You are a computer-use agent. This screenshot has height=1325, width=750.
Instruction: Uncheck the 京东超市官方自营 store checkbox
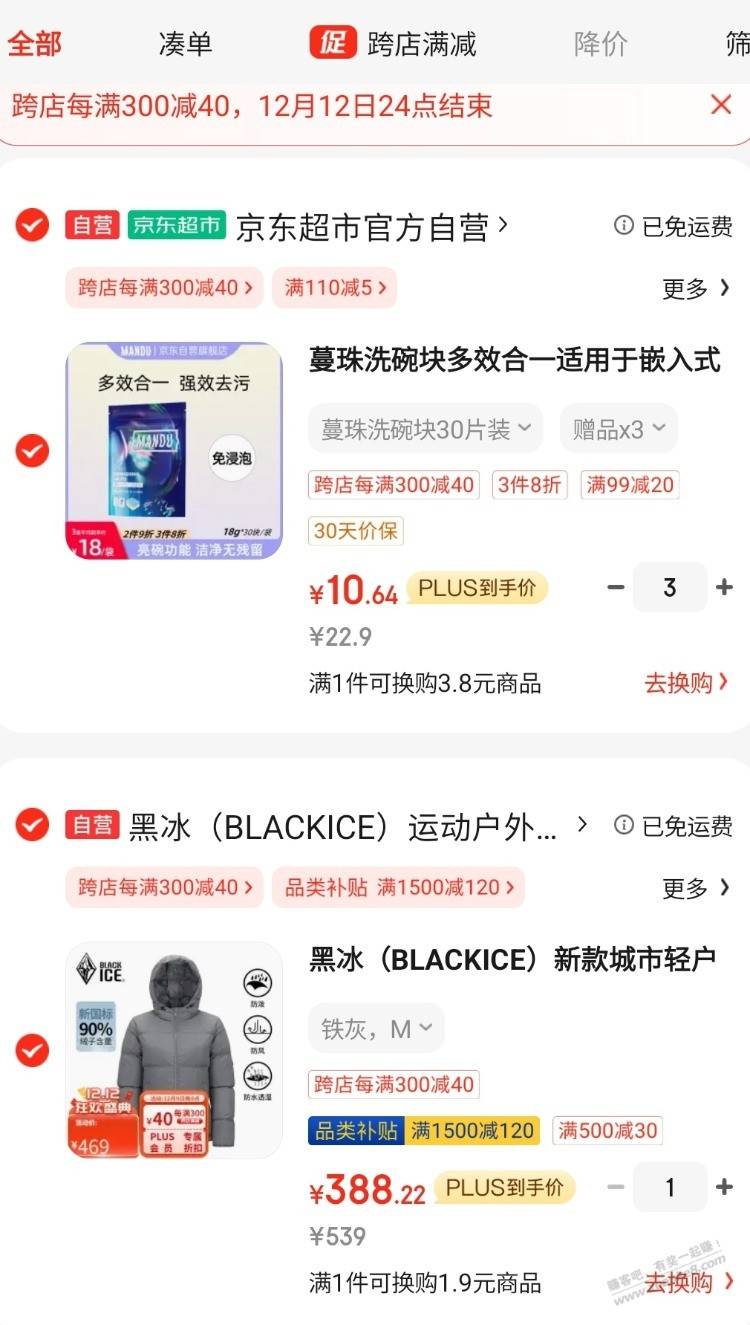32,226
